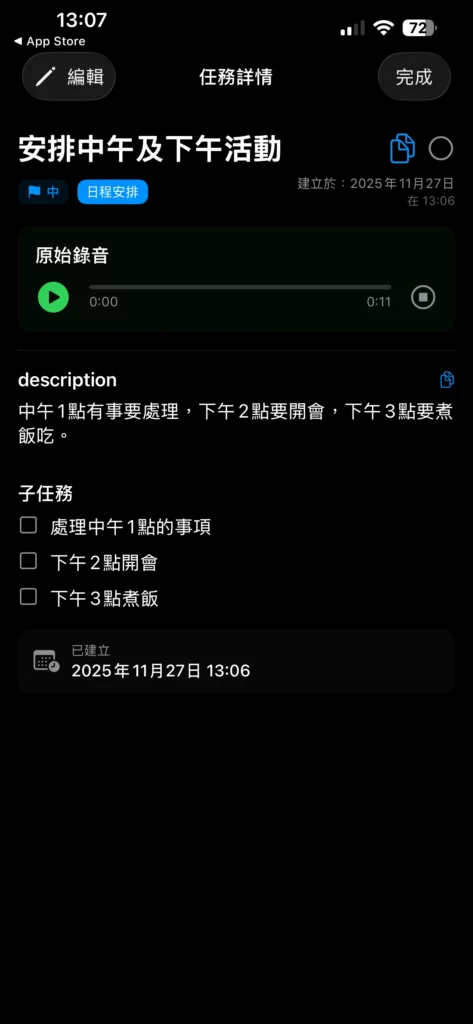
Task: Check off 下午2點開會 subtask
Action: point(28,561)
